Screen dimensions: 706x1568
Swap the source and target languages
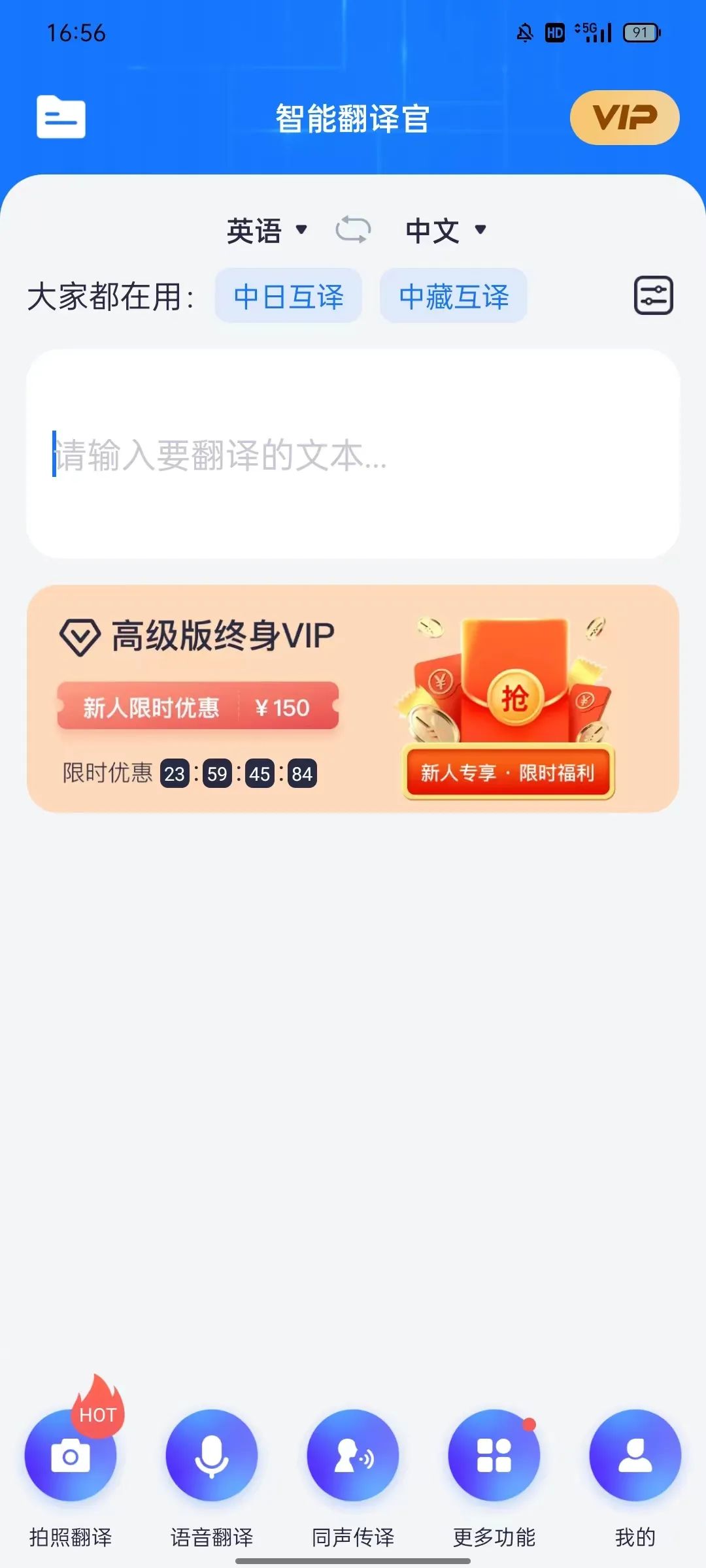[353, 230]
